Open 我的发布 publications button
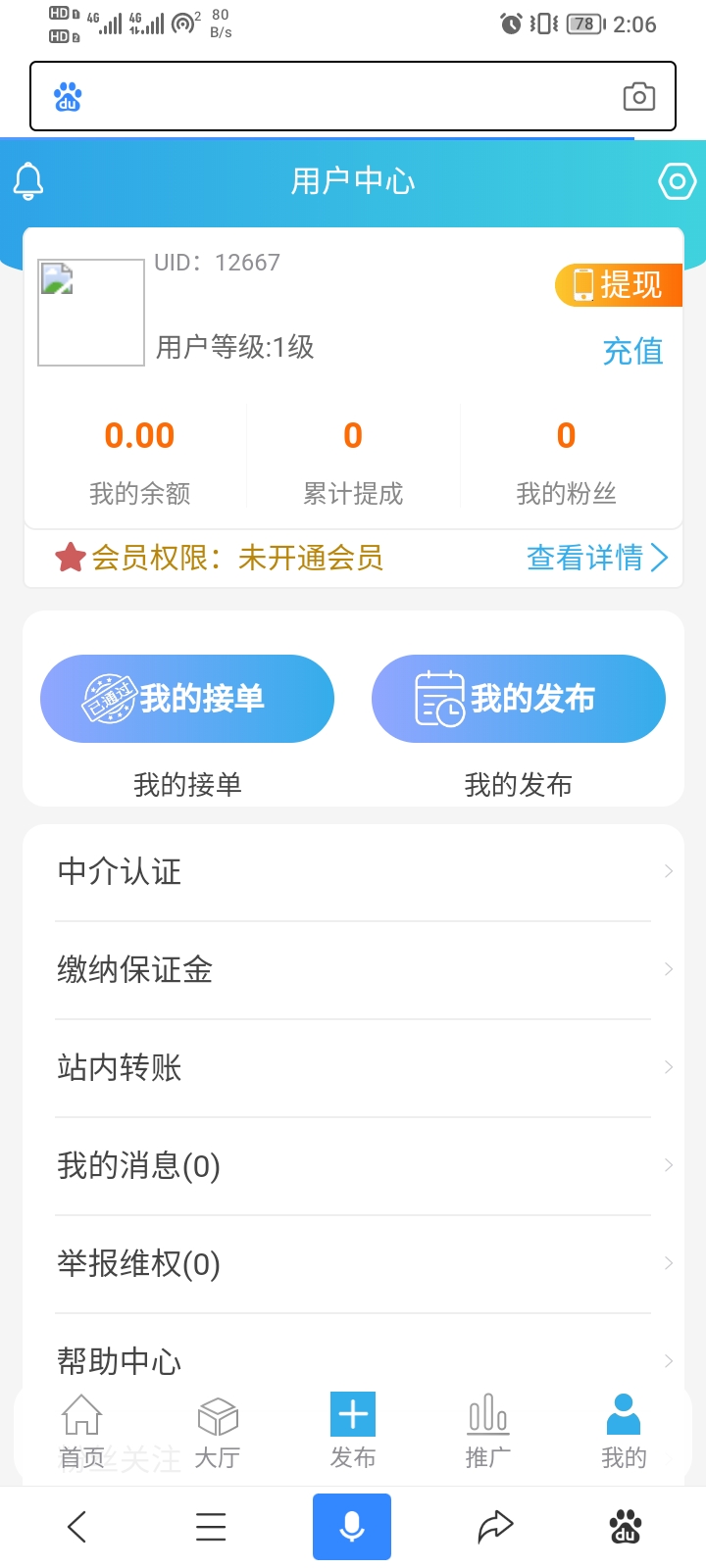This screenshot has height=1568, width=706. (x=518, y=699)
